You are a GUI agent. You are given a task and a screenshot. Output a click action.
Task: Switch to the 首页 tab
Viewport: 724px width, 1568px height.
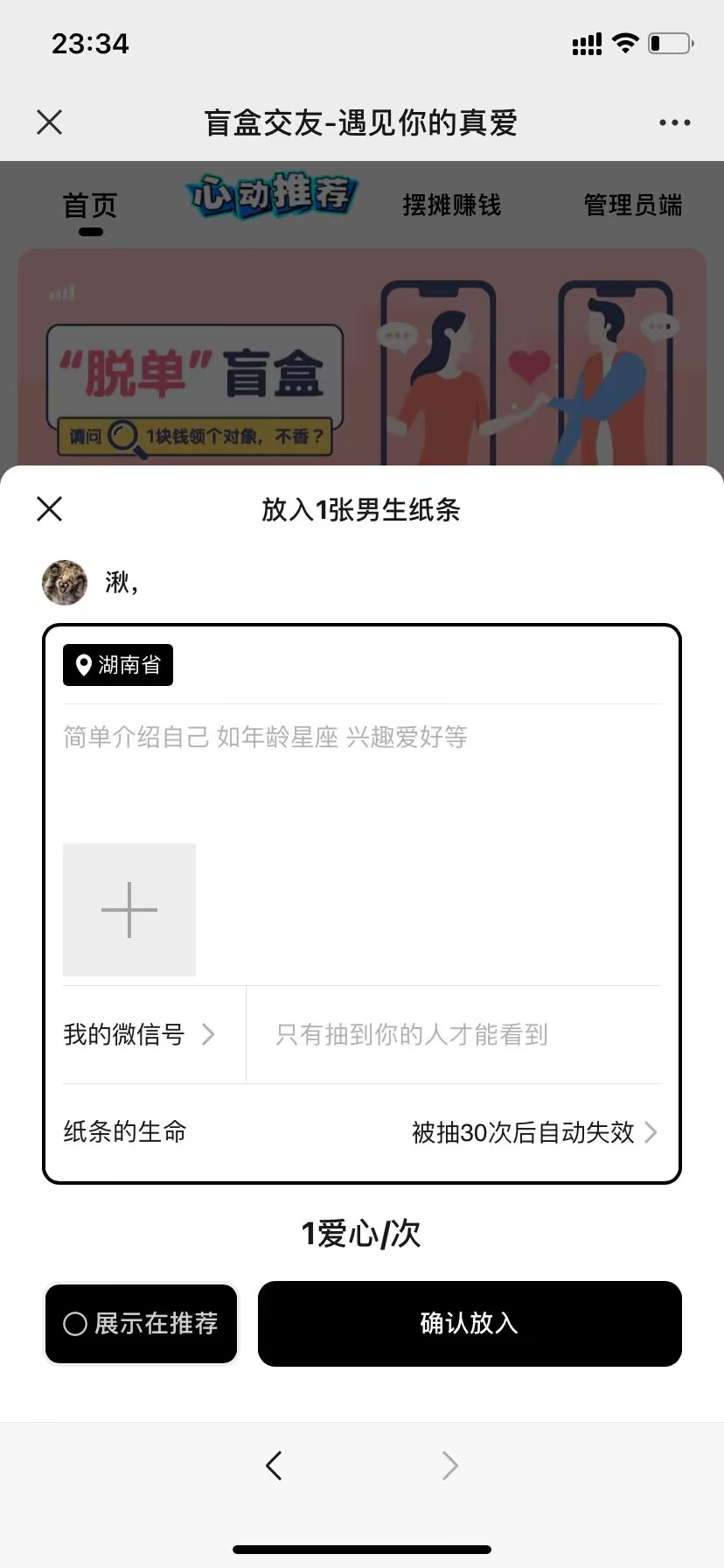tap(90, 205)
